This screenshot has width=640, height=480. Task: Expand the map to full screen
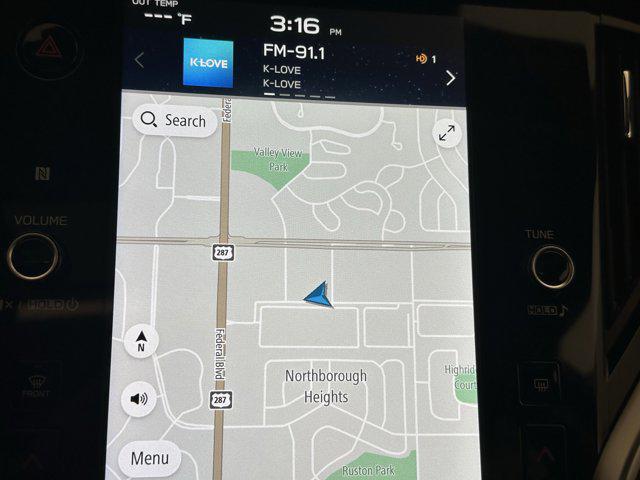coord(447,133)
